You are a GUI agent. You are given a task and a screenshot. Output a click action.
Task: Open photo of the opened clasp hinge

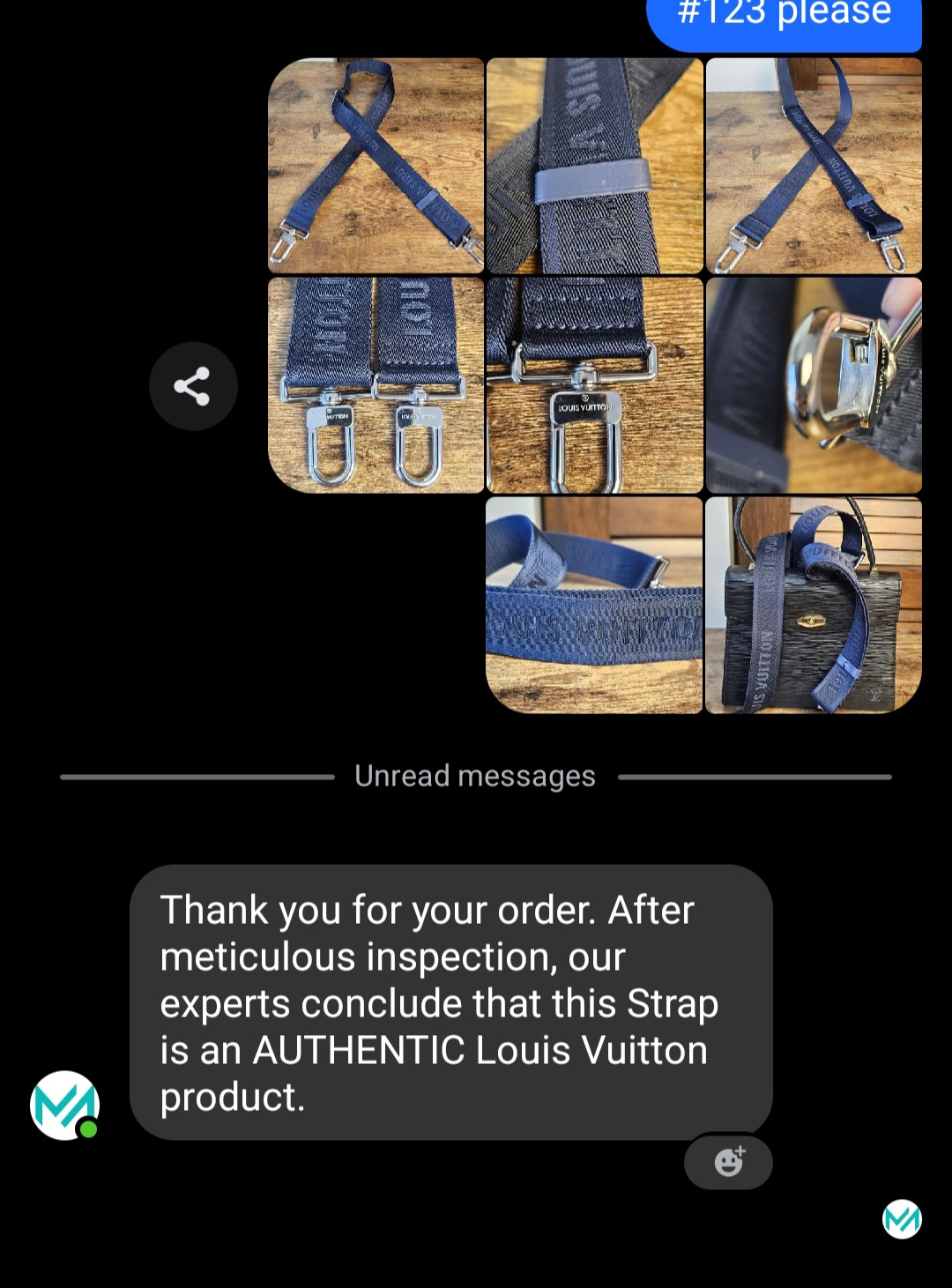coord(814,385)
